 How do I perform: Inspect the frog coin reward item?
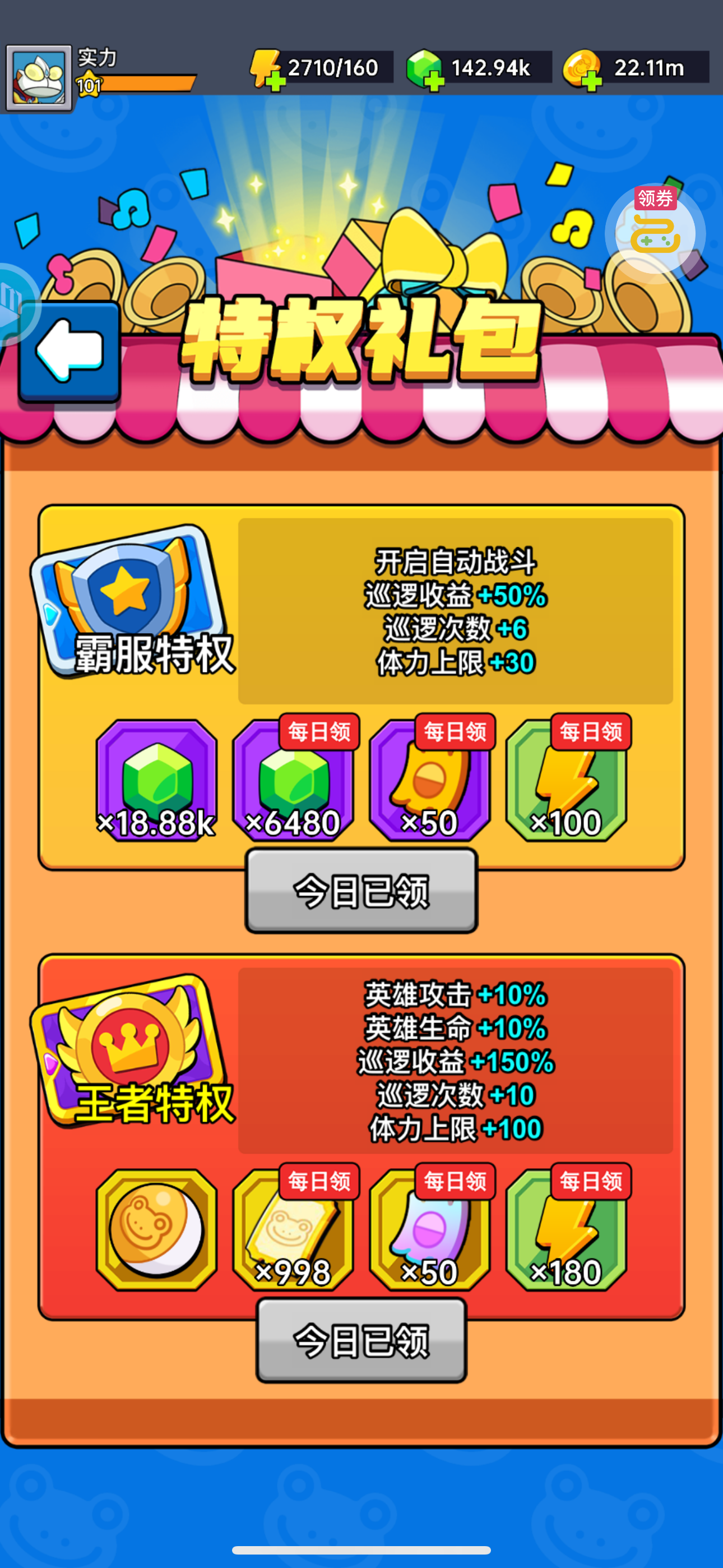click(156, 1230)
